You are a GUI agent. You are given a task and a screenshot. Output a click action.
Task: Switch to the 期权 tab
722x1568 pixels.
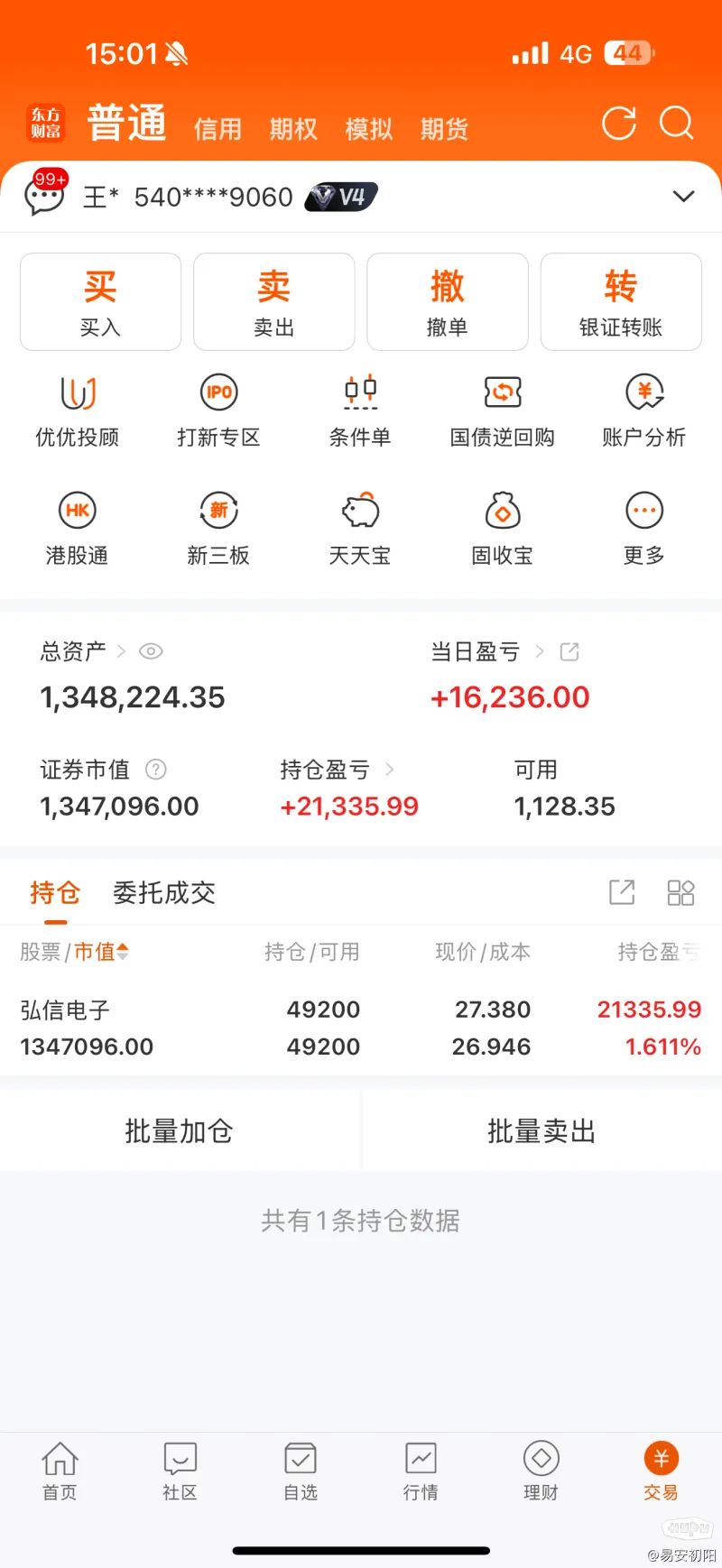pyautogui.click(x=293, y=129)
